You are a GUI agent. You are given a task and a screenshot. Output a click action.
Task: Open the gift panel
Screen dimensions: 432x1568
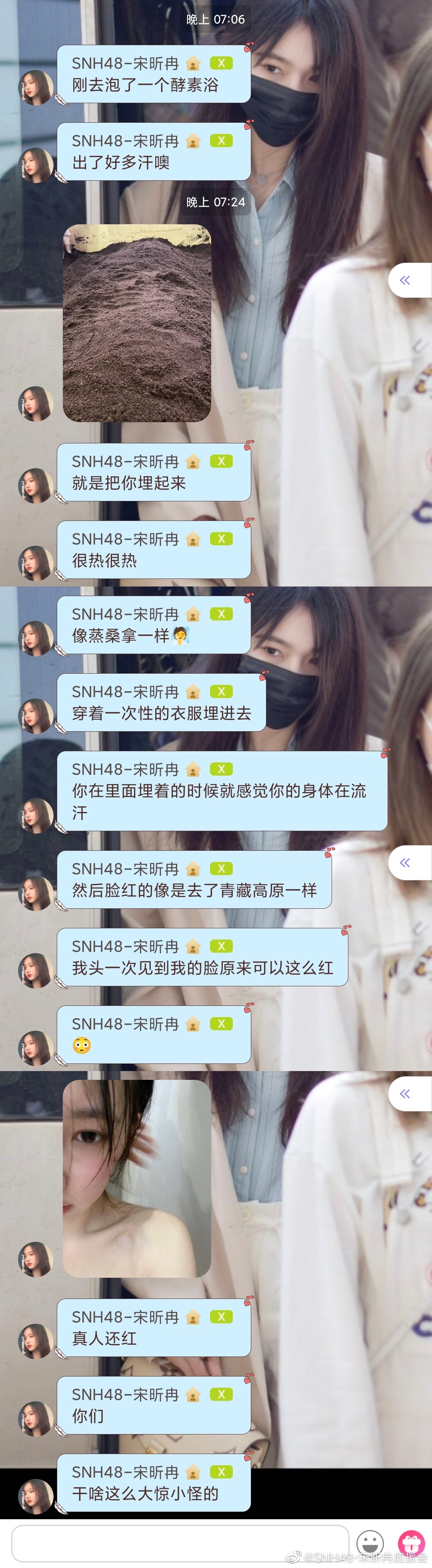(411, 1543)
